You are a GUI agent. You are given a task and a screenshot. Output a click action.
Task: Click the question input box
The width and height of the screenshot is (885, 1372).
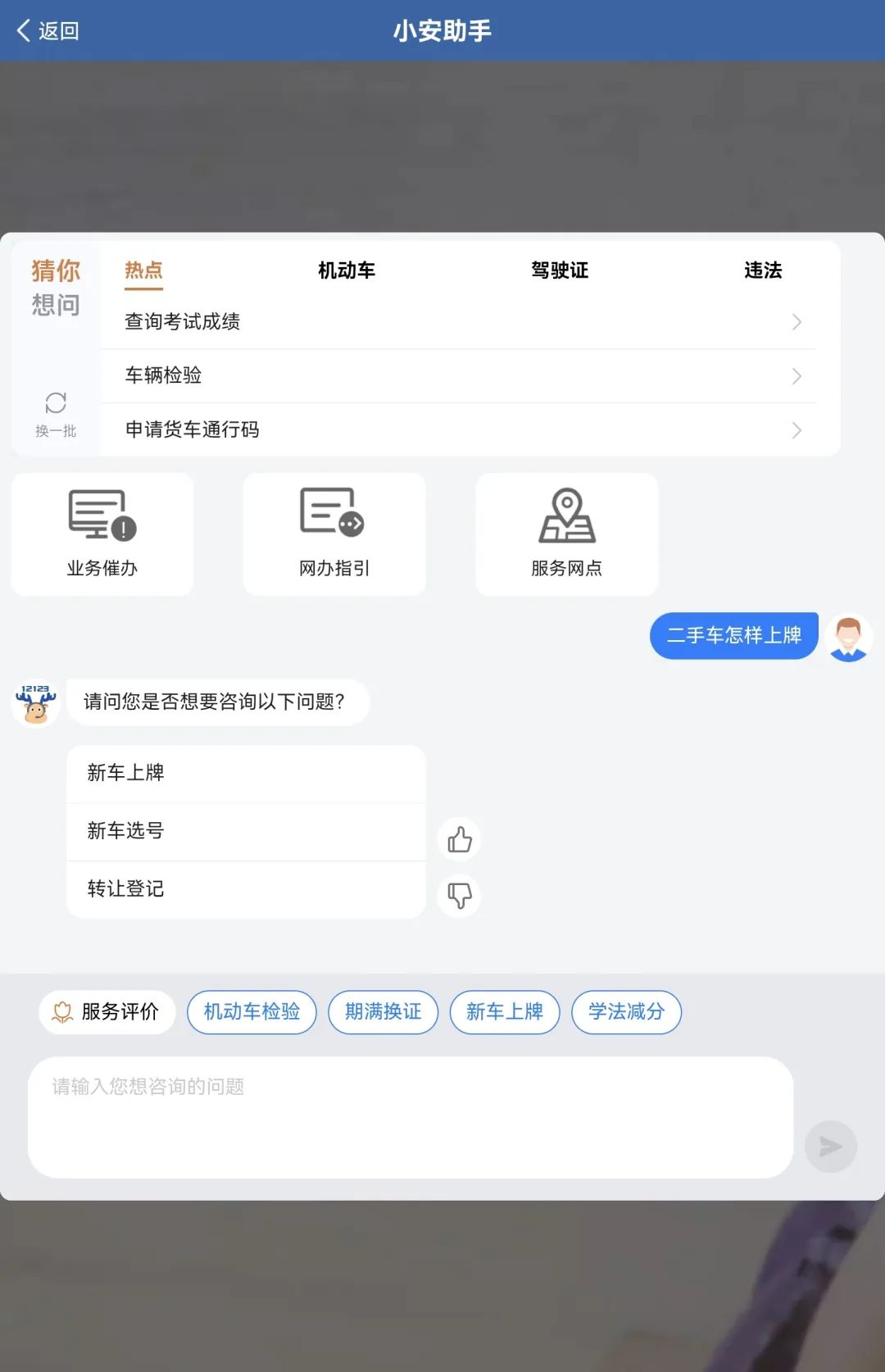point(410,1115)
